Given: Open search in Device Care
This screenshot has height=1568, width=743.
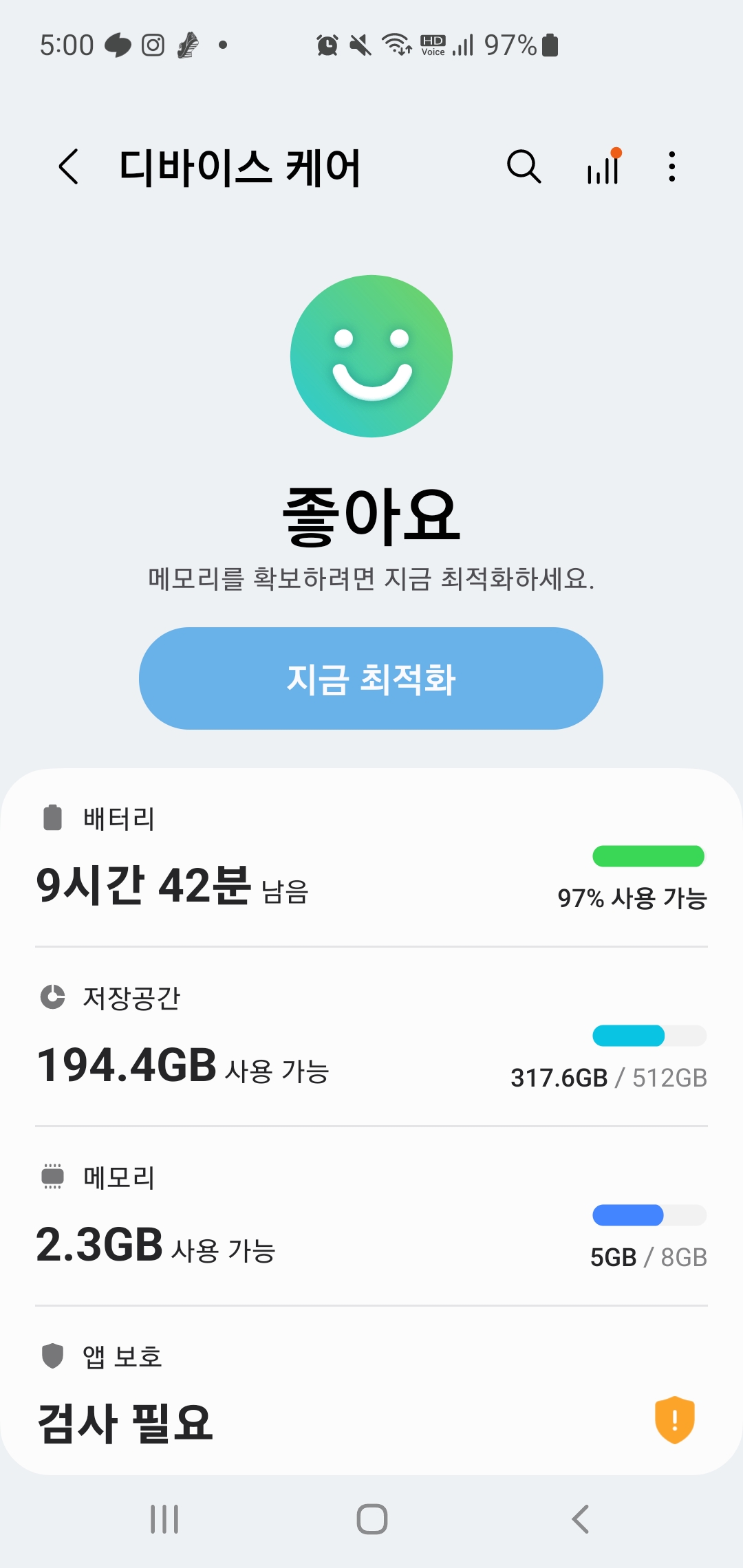Looking at the screenshot, I should pyautogui.click(x=524, y=167).
